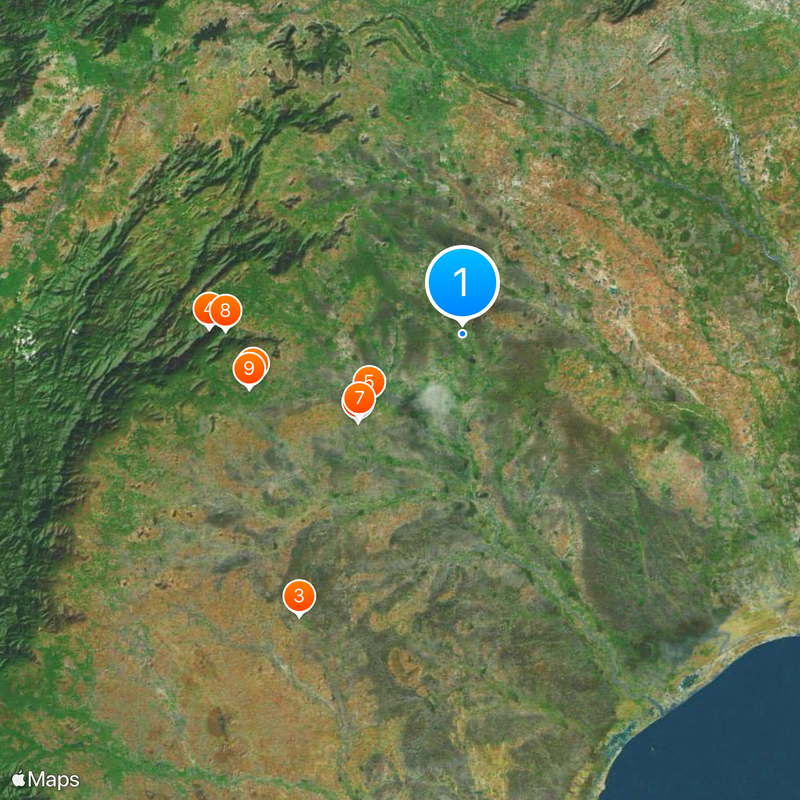800x800 pixels.
Task: Open the orange pin numbered 5
Action: coord(374,377)
